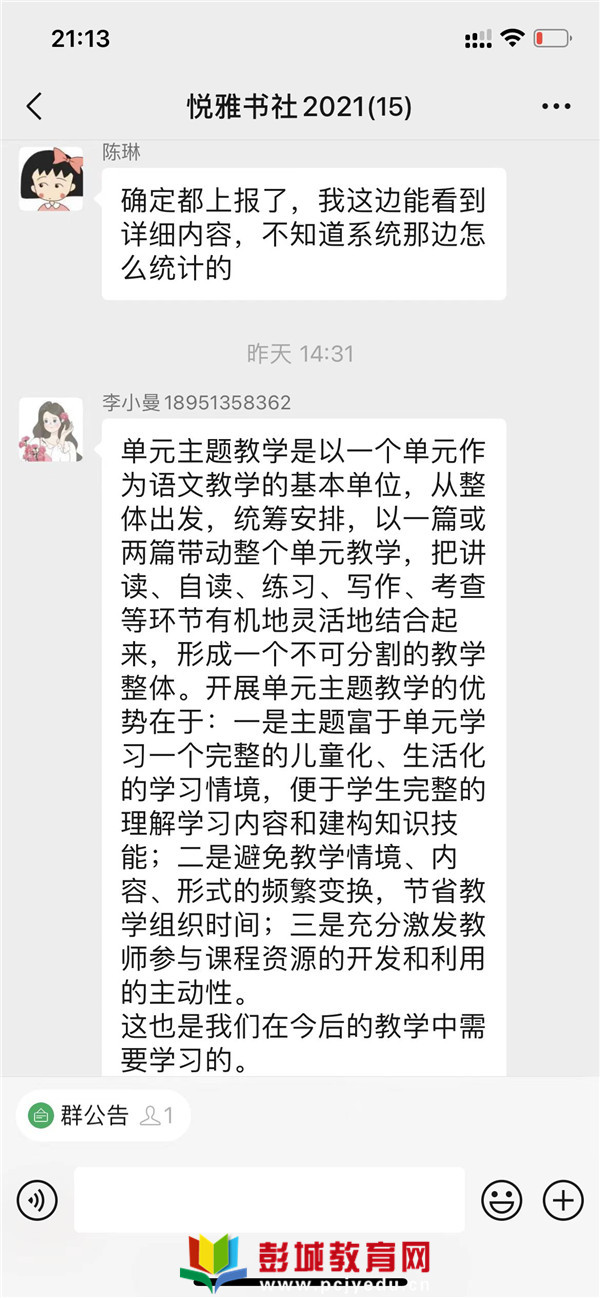
Task: Open the group chat details menu
Action: point(555,107)
